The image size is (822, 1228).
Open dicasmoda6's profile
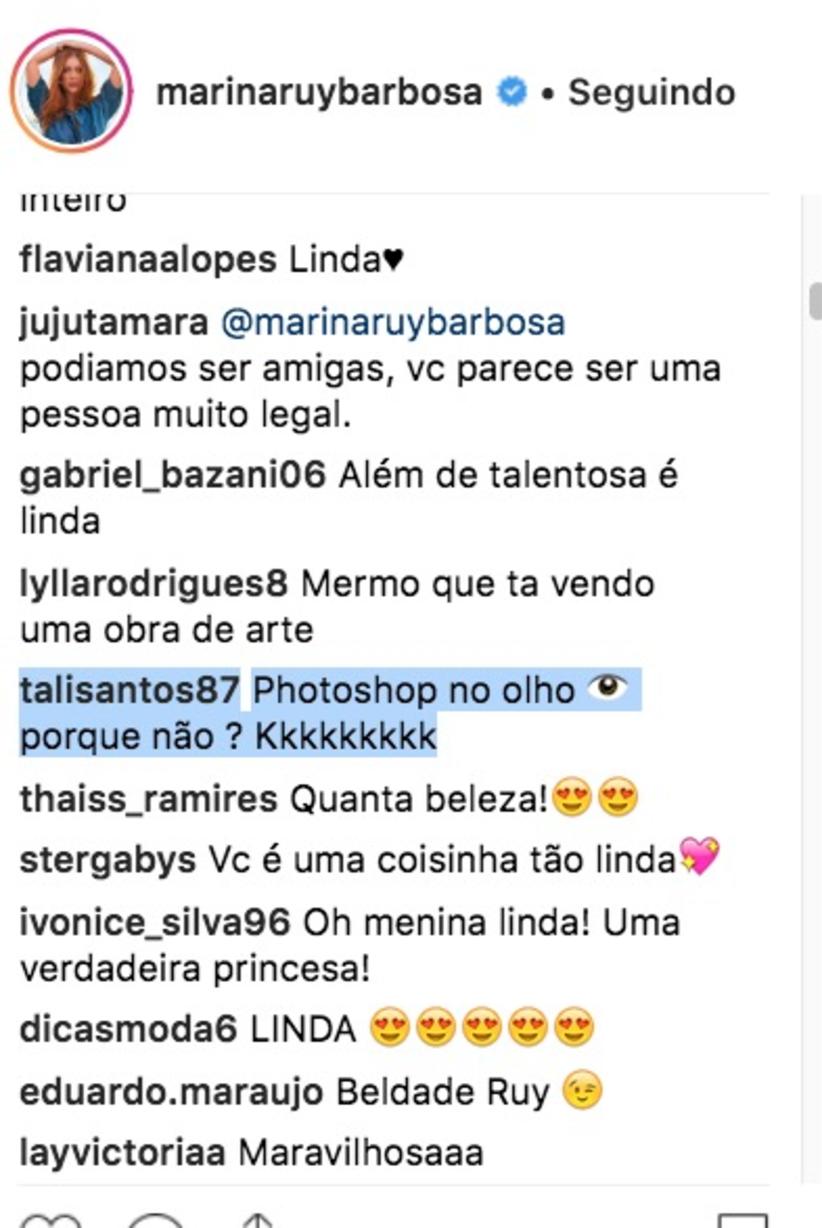pyautogui.click(x=128, y=1030)
